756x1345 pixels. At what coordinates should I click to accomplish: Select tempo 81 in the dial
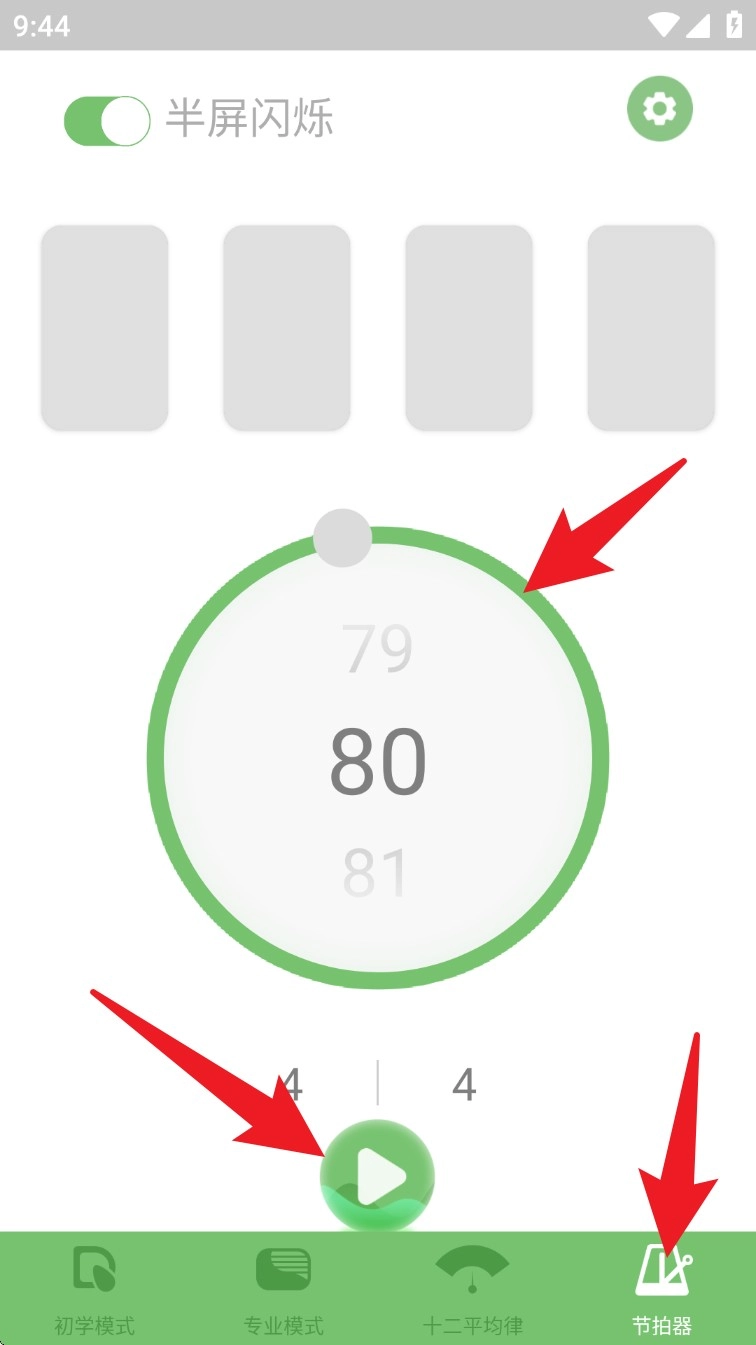377,873
